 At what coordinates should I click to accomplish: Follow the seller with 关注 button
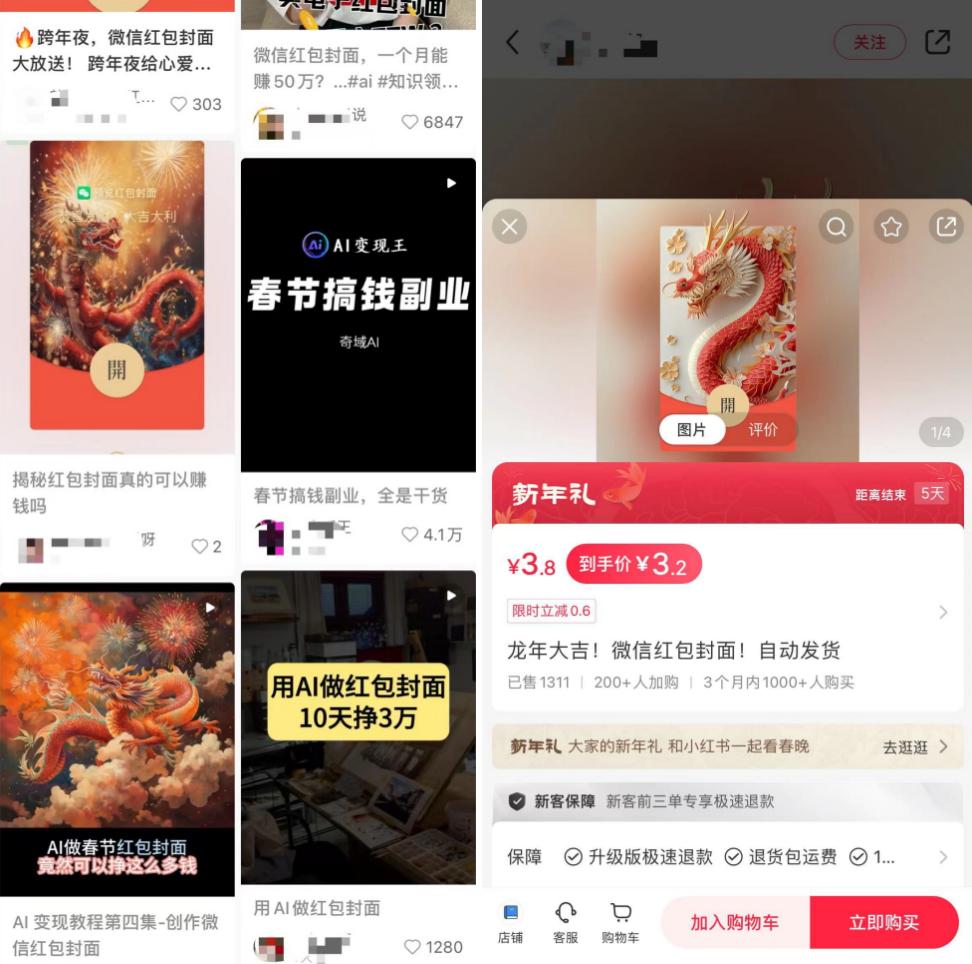869,42
